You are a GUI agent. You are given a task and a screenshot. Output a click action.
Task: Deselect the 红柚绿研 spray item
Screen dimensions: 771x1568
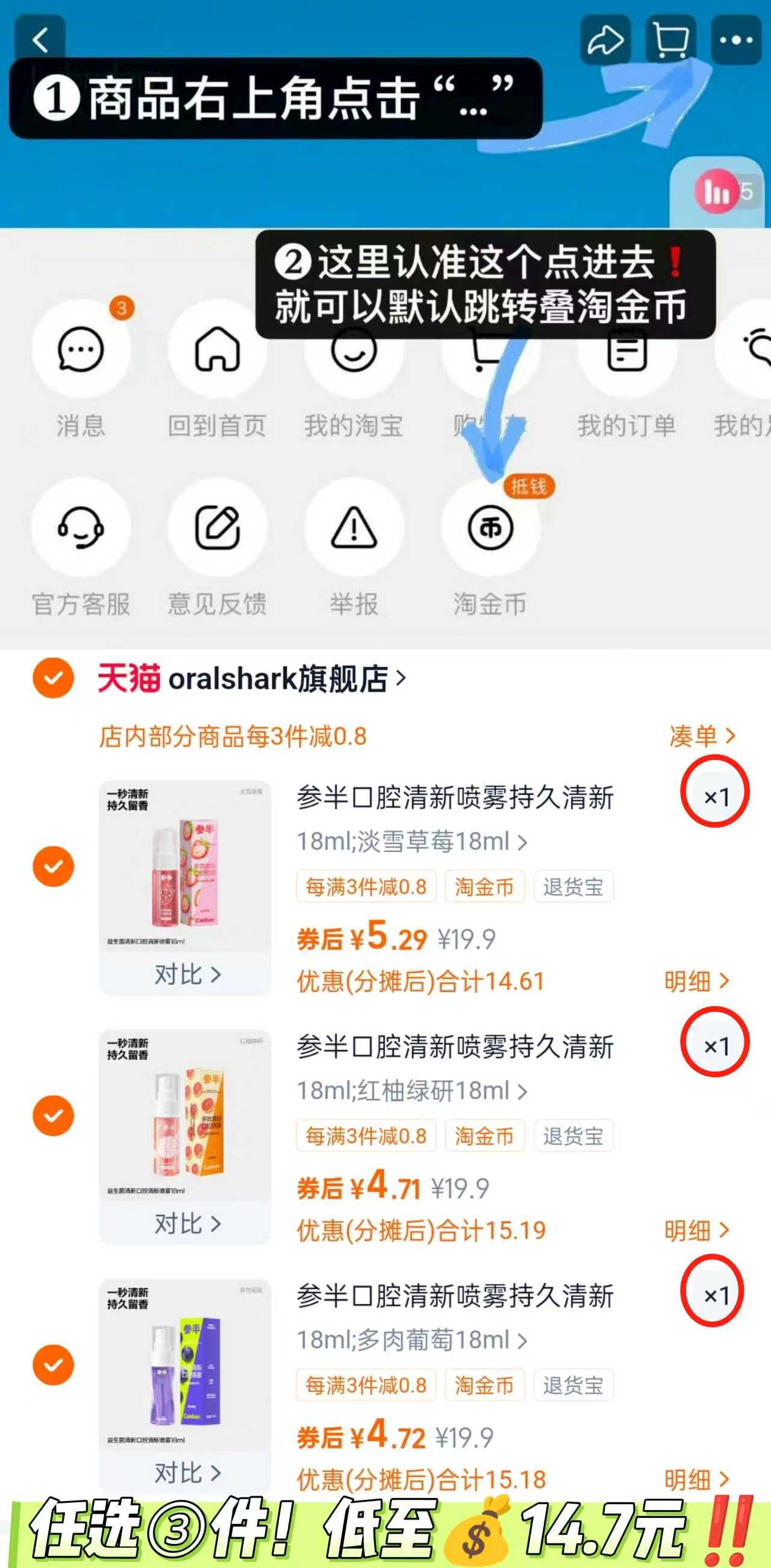pos(54,1115)
